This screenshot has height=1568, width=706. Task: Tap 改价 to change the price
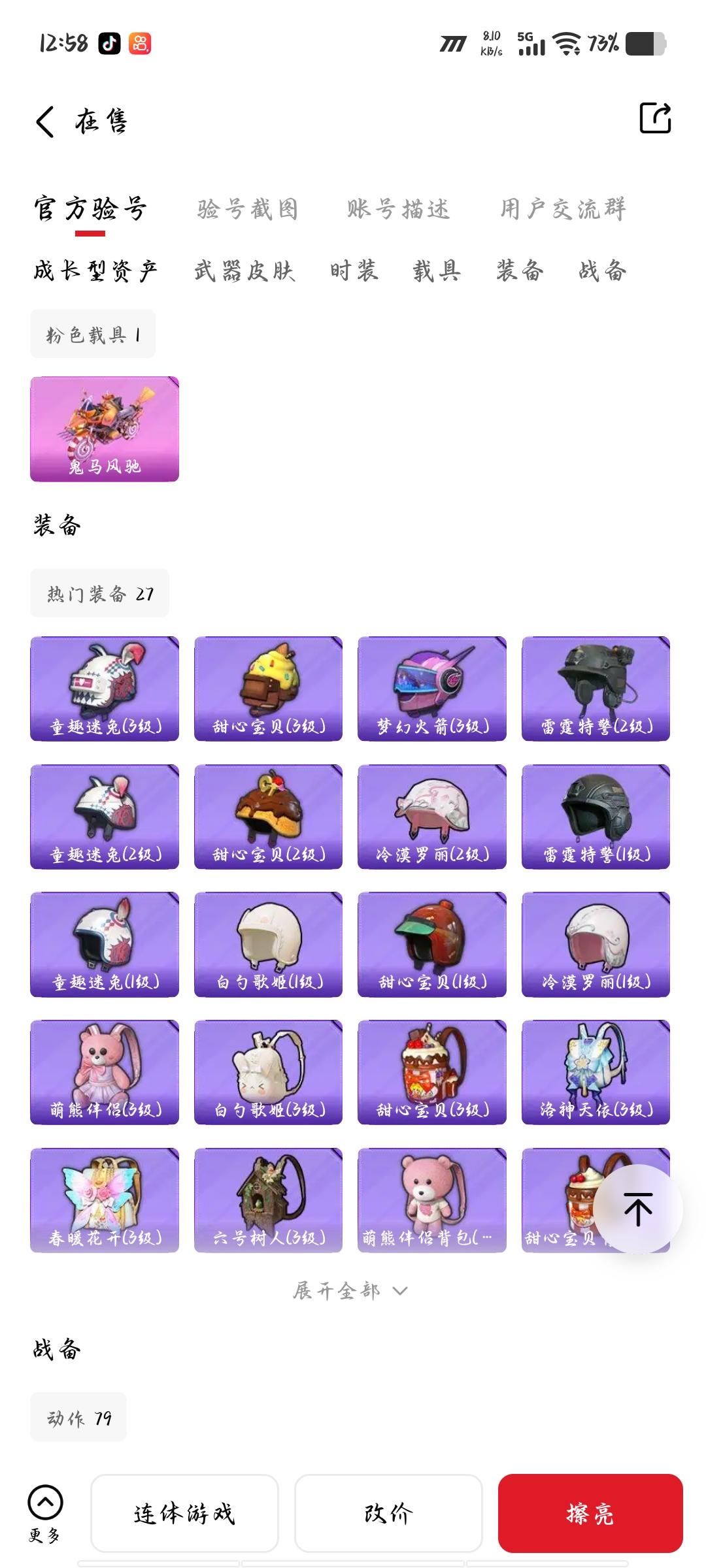(388, 1513)
